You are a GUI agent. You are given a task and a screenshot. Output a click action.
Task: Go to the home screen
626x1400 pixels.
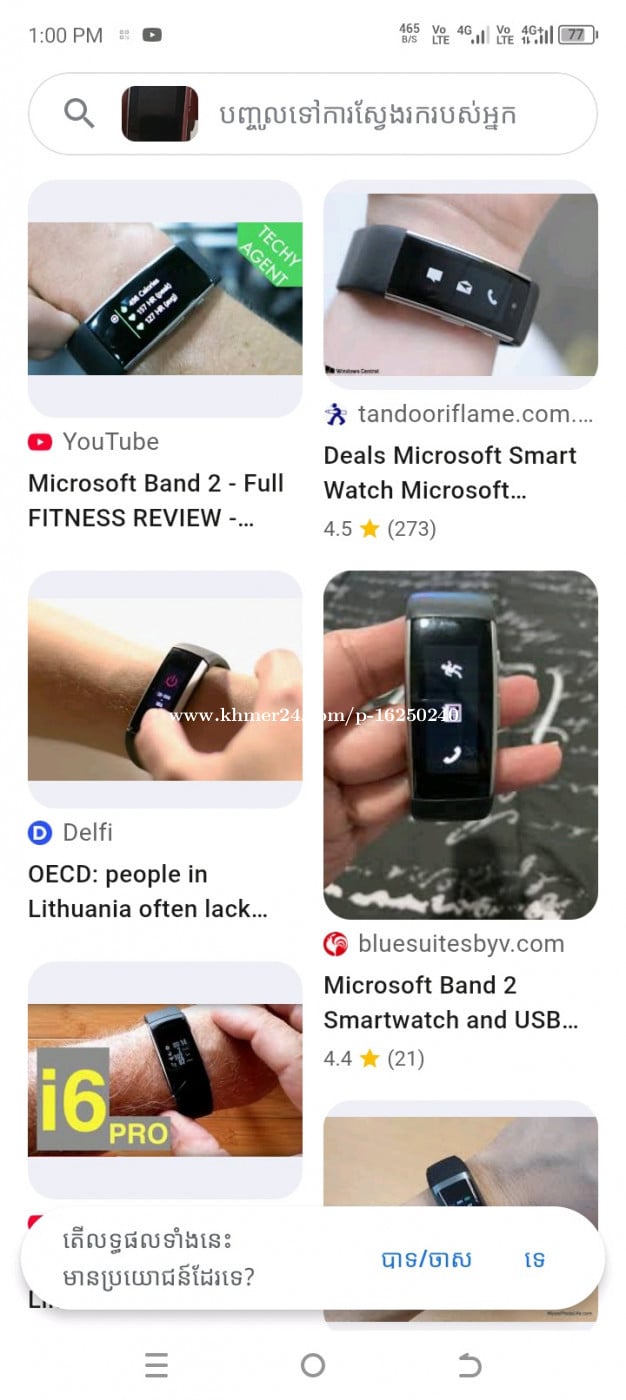pyautogui.click(x=313, y=1365)
